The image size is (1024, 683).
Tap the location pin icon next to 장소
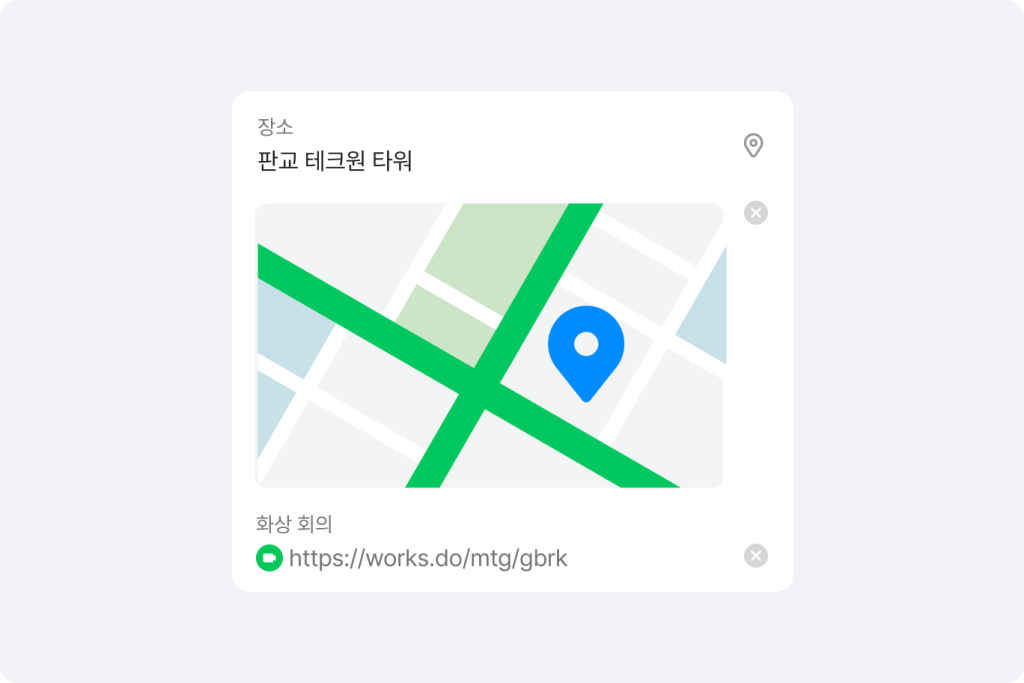pos(753,146)
